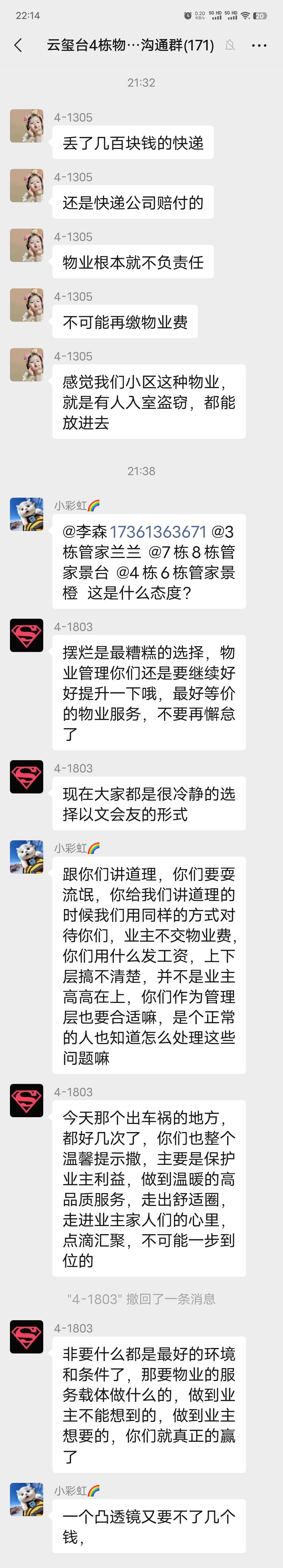Open 小彩虹's avatar beside "一个凸透镜又要不了几个钱"
This screenshot has height=1568, width=283.
[26, 1499]
